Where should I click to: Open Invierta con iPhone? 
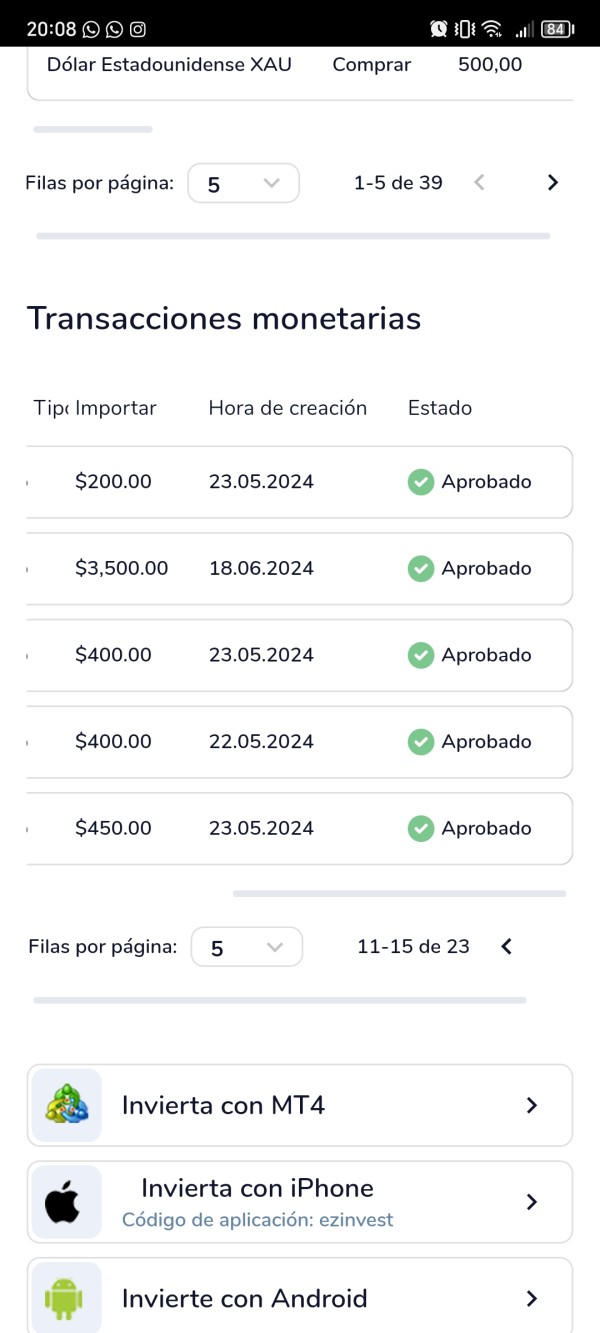click(300, 1202)
